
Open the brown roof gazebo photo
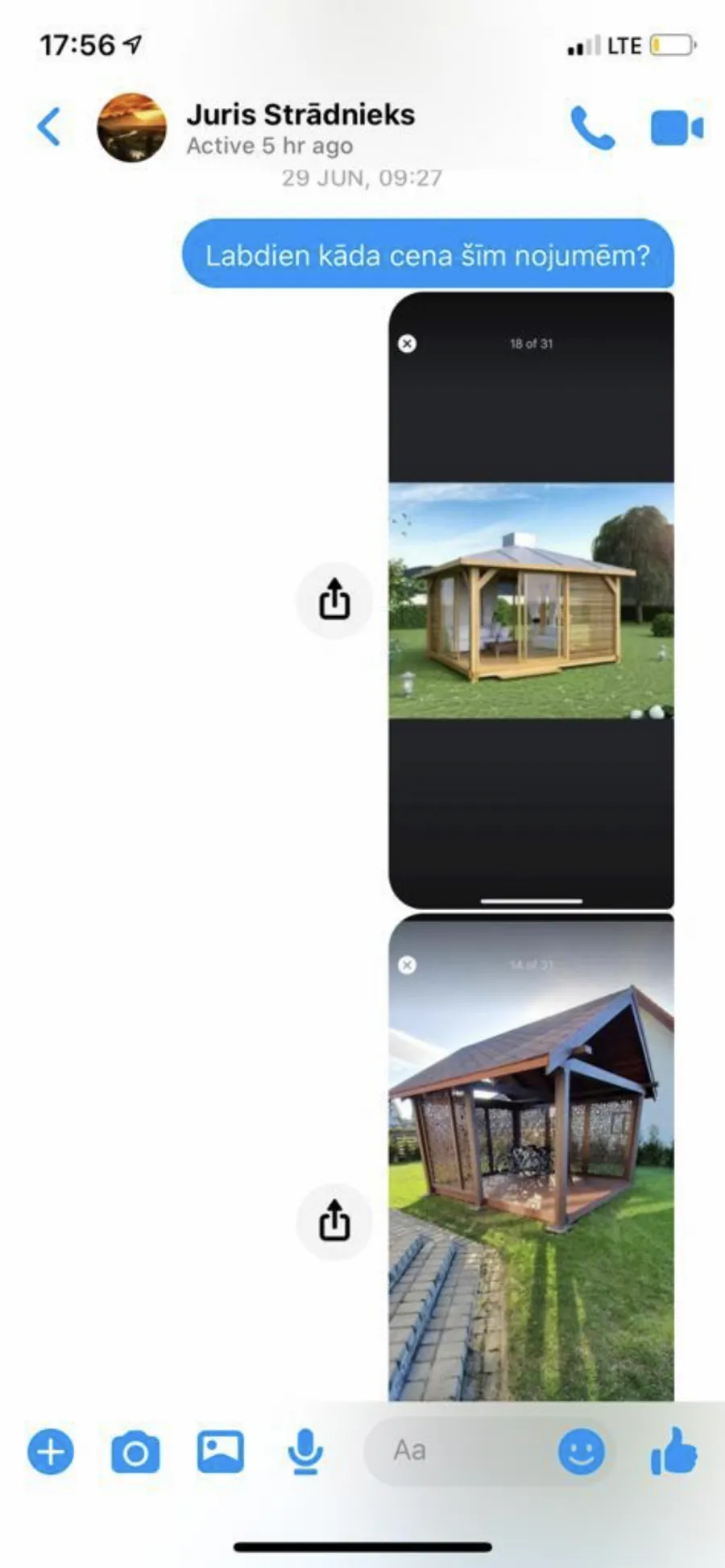(x=532, y=1158)
